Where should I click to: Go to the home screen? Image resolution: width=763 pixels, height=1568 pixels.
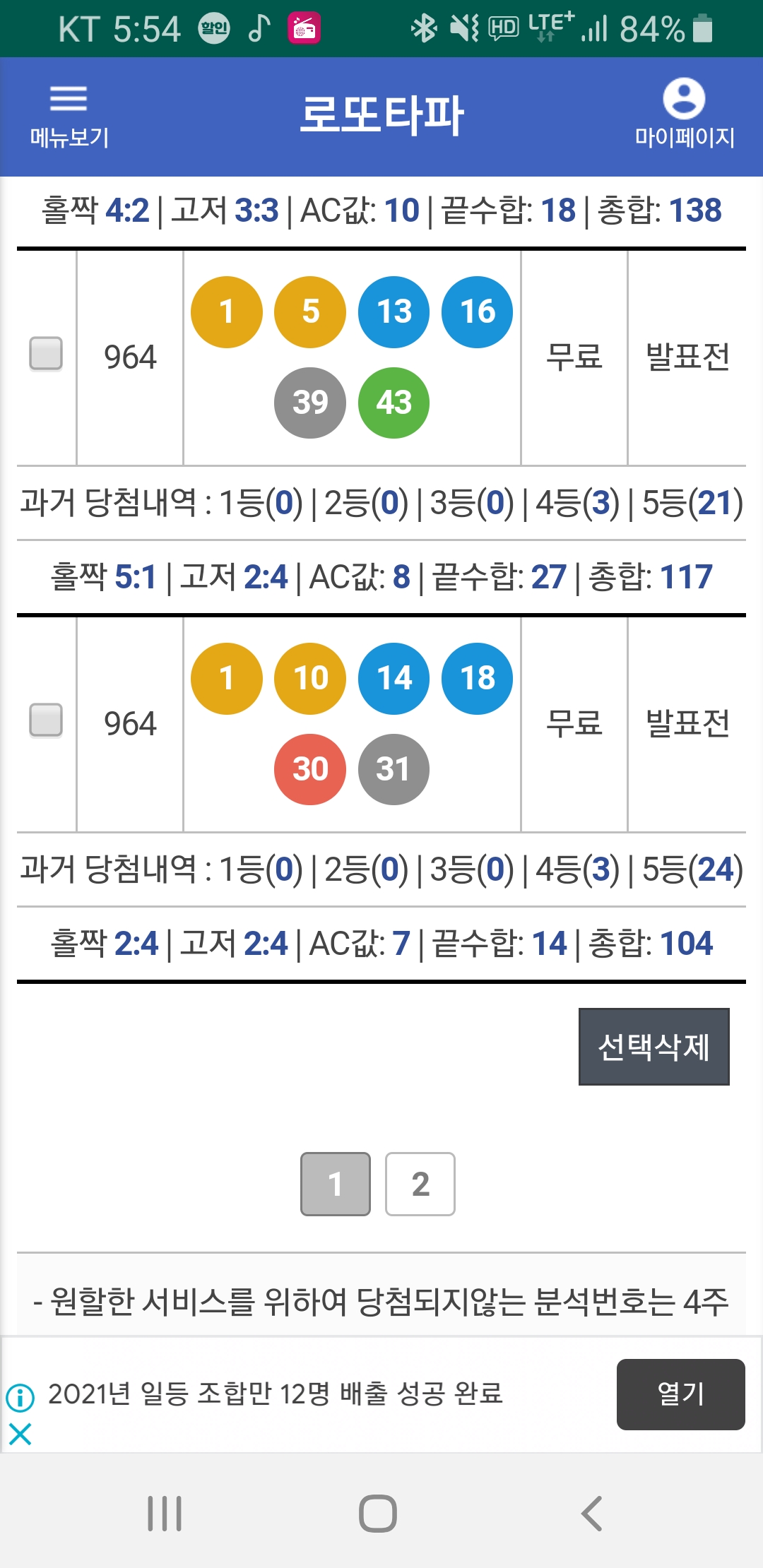coord(378,1514)
